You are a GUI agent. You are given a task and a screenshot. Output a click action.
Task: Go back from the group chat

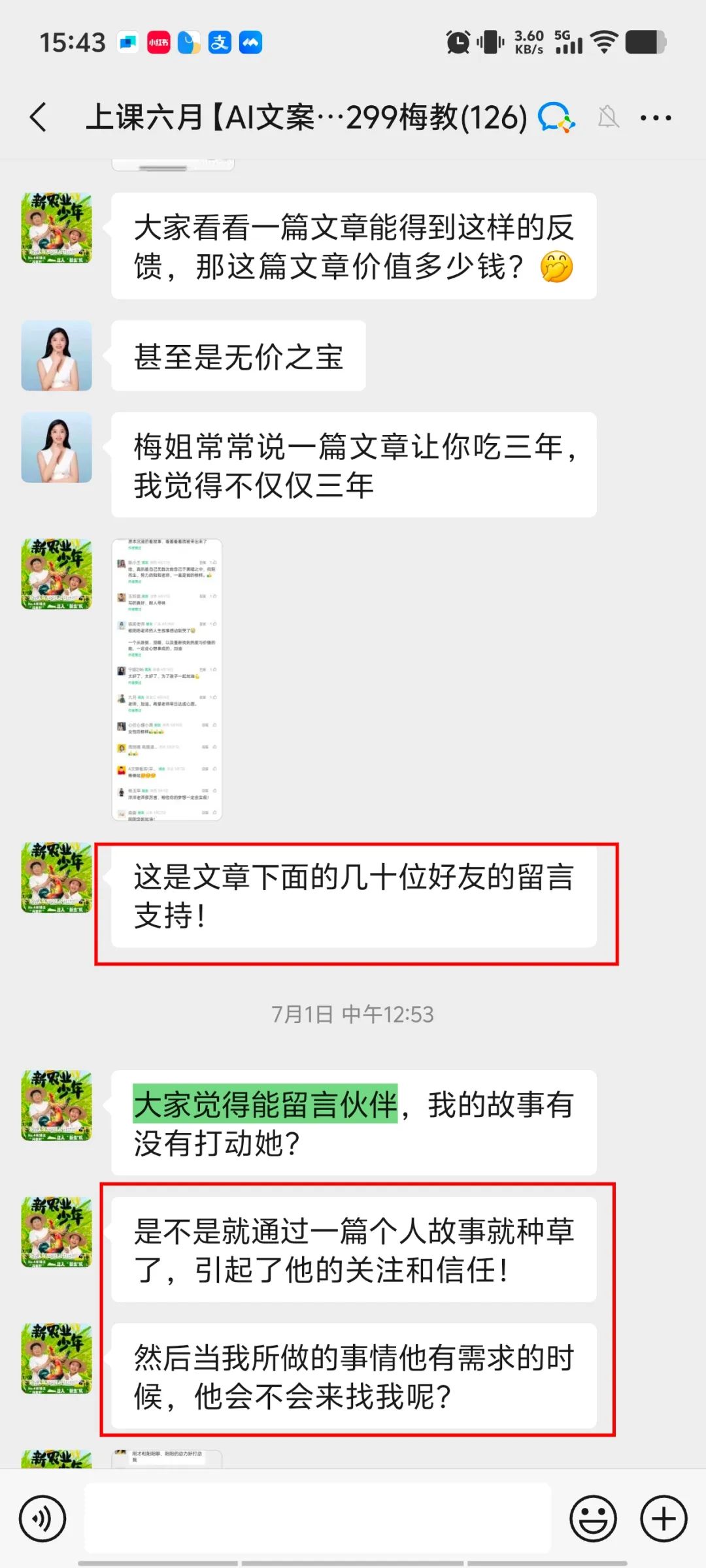(x=39, y=118)
